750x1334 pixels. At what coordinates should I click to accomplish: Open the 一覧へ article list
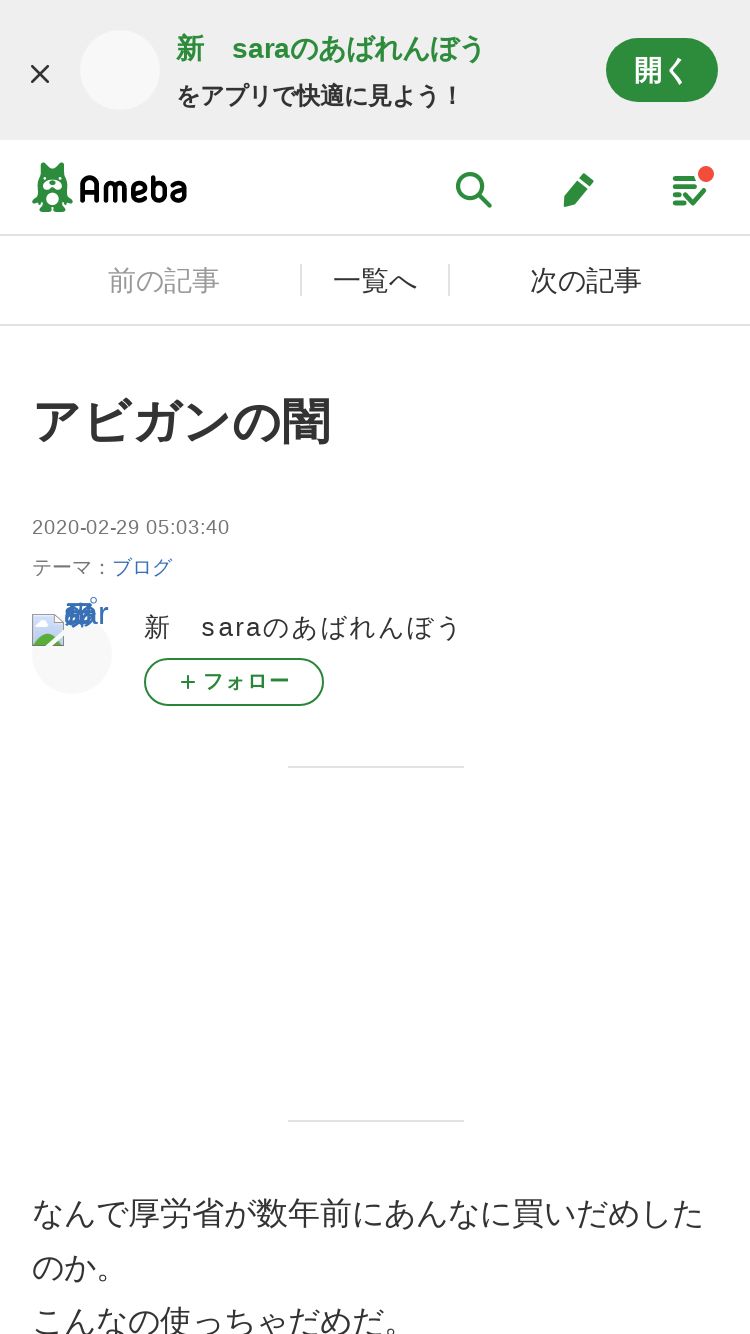click(x=375, y=281)
